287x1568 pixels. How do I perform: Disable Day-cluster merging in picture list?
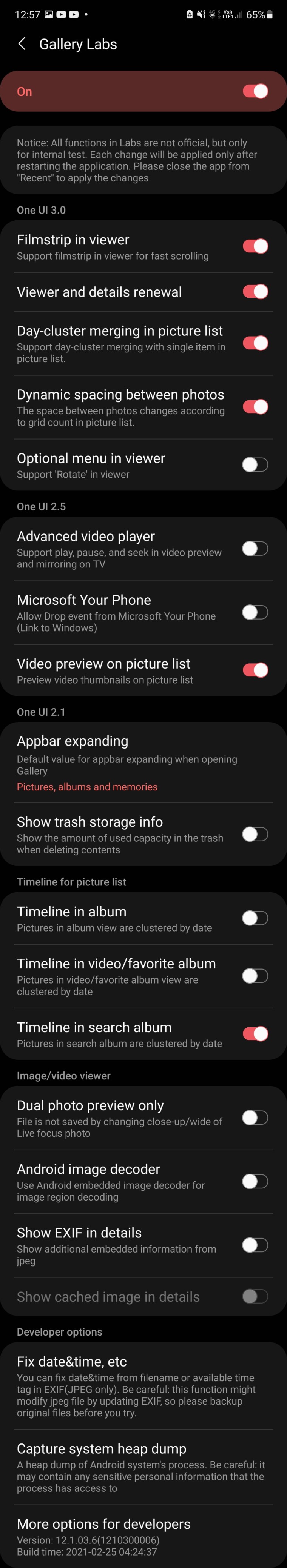(255, 343)
